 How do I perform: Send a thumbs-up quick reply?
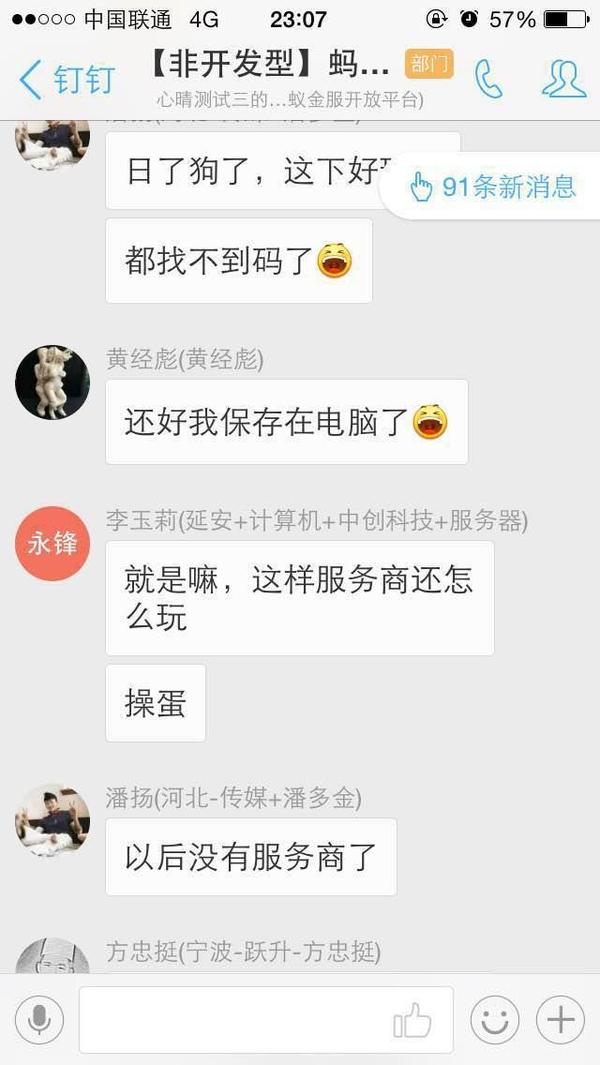coord(412,1021)
